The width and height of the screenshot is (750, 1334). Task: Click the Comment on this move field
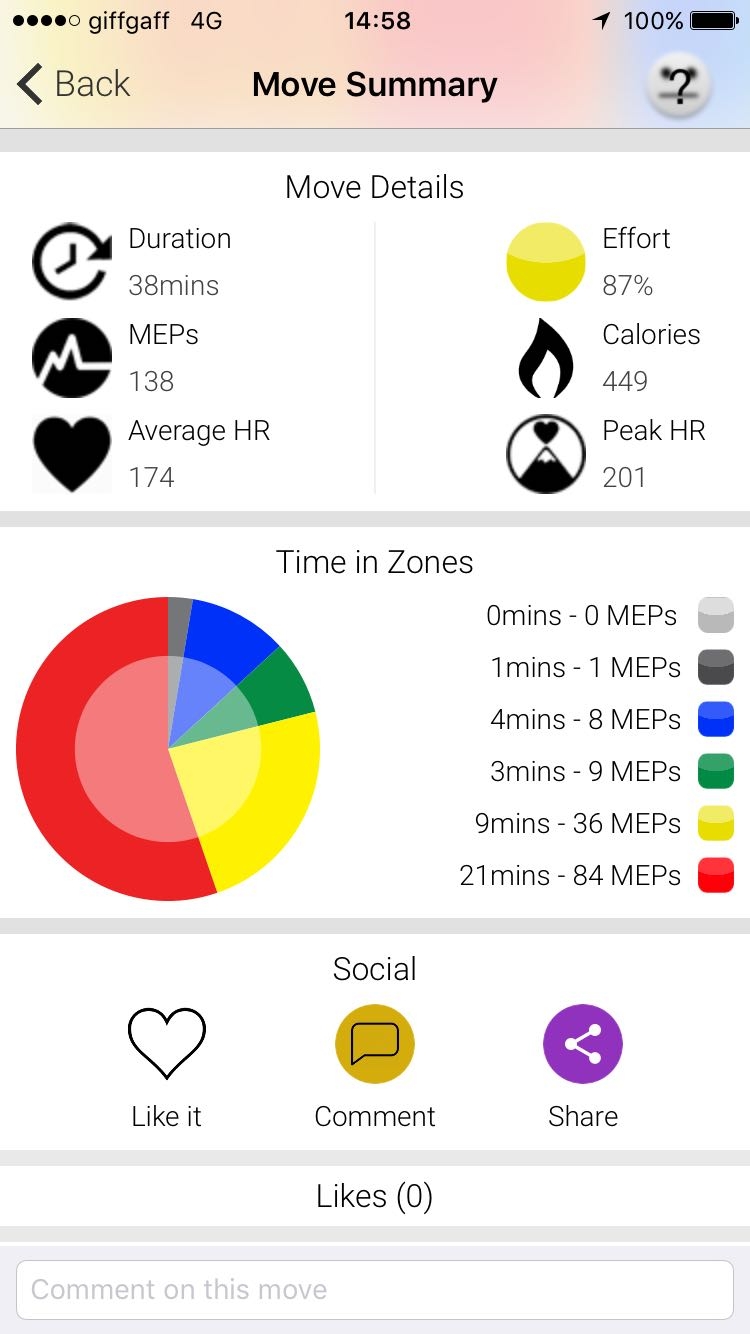coord(374,1289)
